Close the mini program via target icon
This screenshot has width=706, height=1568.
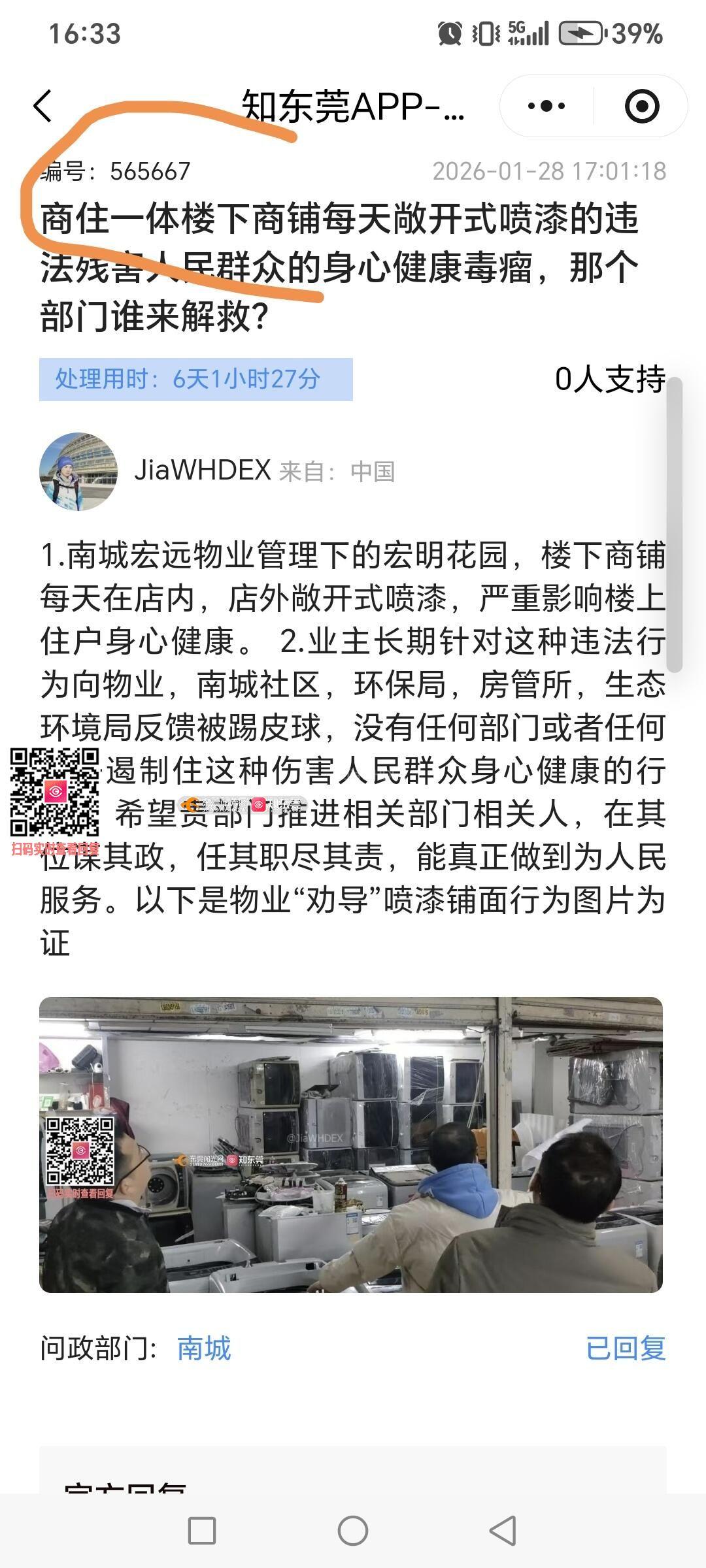(641, 106)
